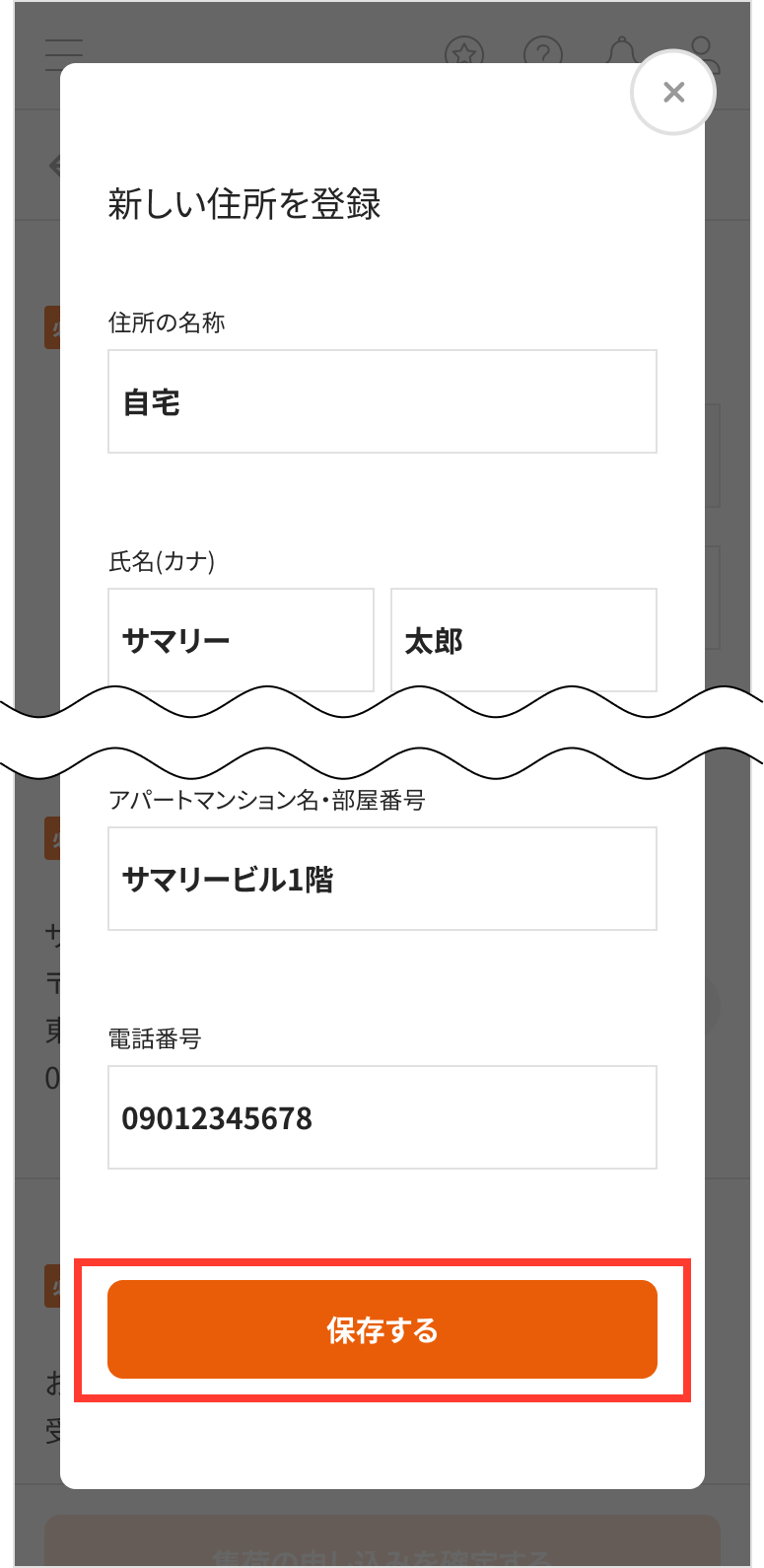Tap 保存する to save the address
This screenshot has width=764, height=1568.
(382, 1329)
